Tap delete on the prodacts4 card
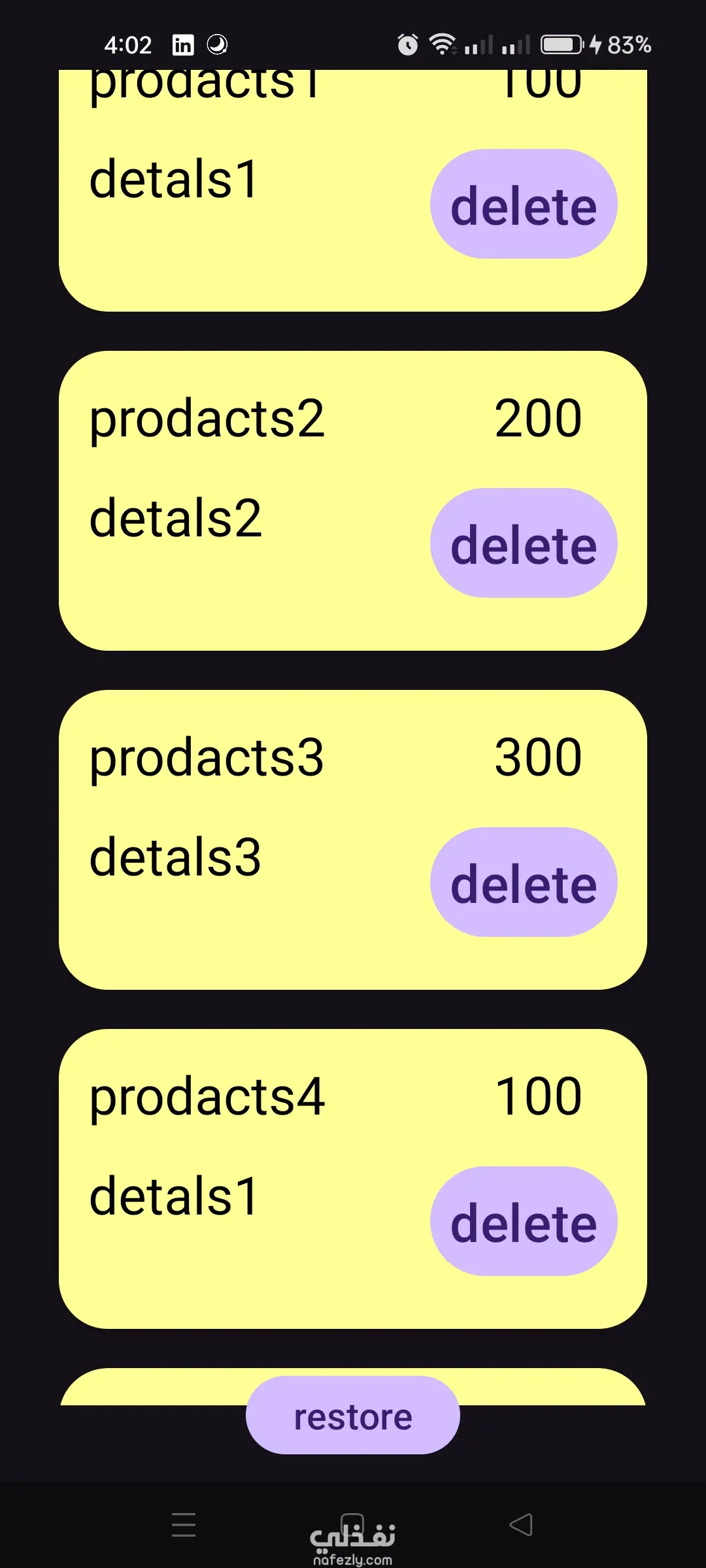Viewport: 706px width, 1568px height. point(524,1221)
